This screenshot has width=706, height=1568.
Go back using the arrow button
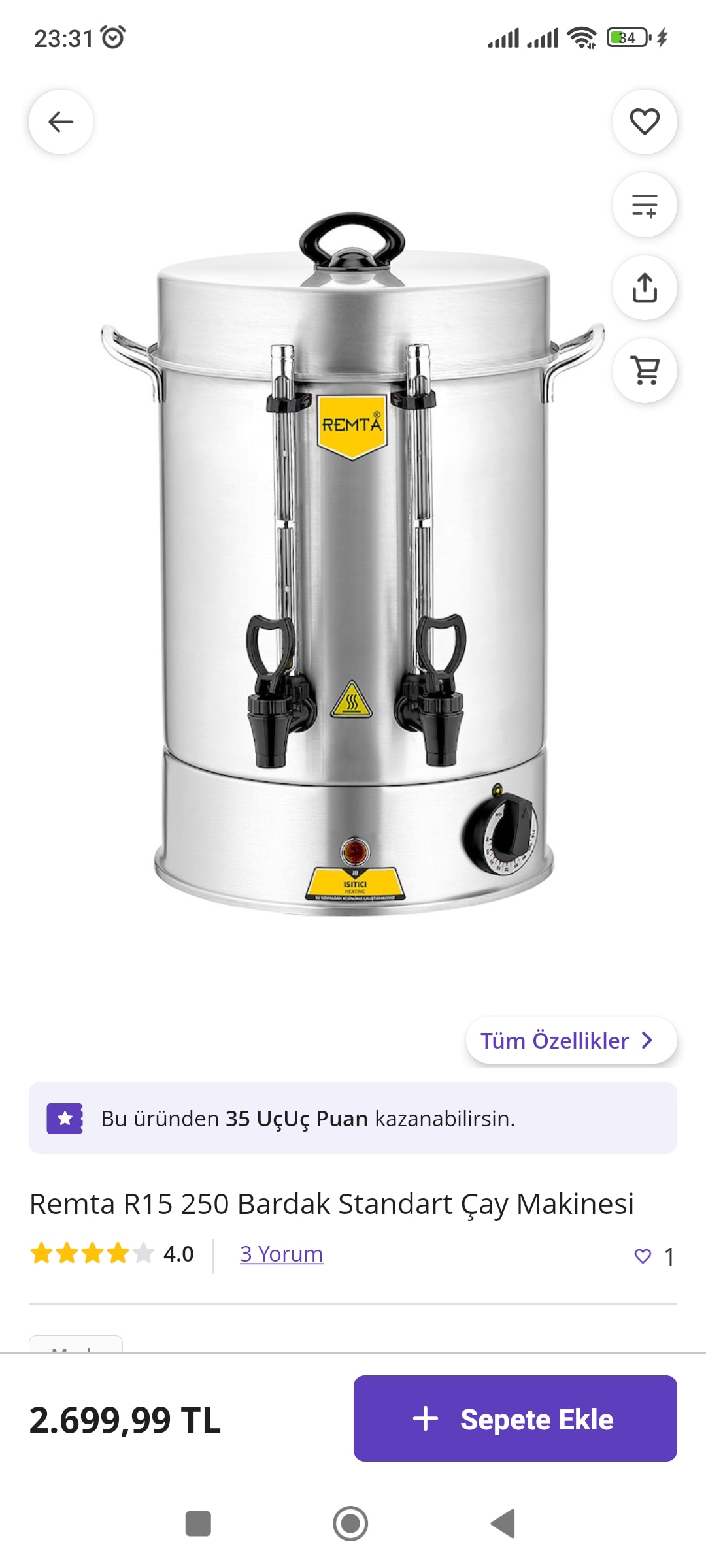click(61, 122)
